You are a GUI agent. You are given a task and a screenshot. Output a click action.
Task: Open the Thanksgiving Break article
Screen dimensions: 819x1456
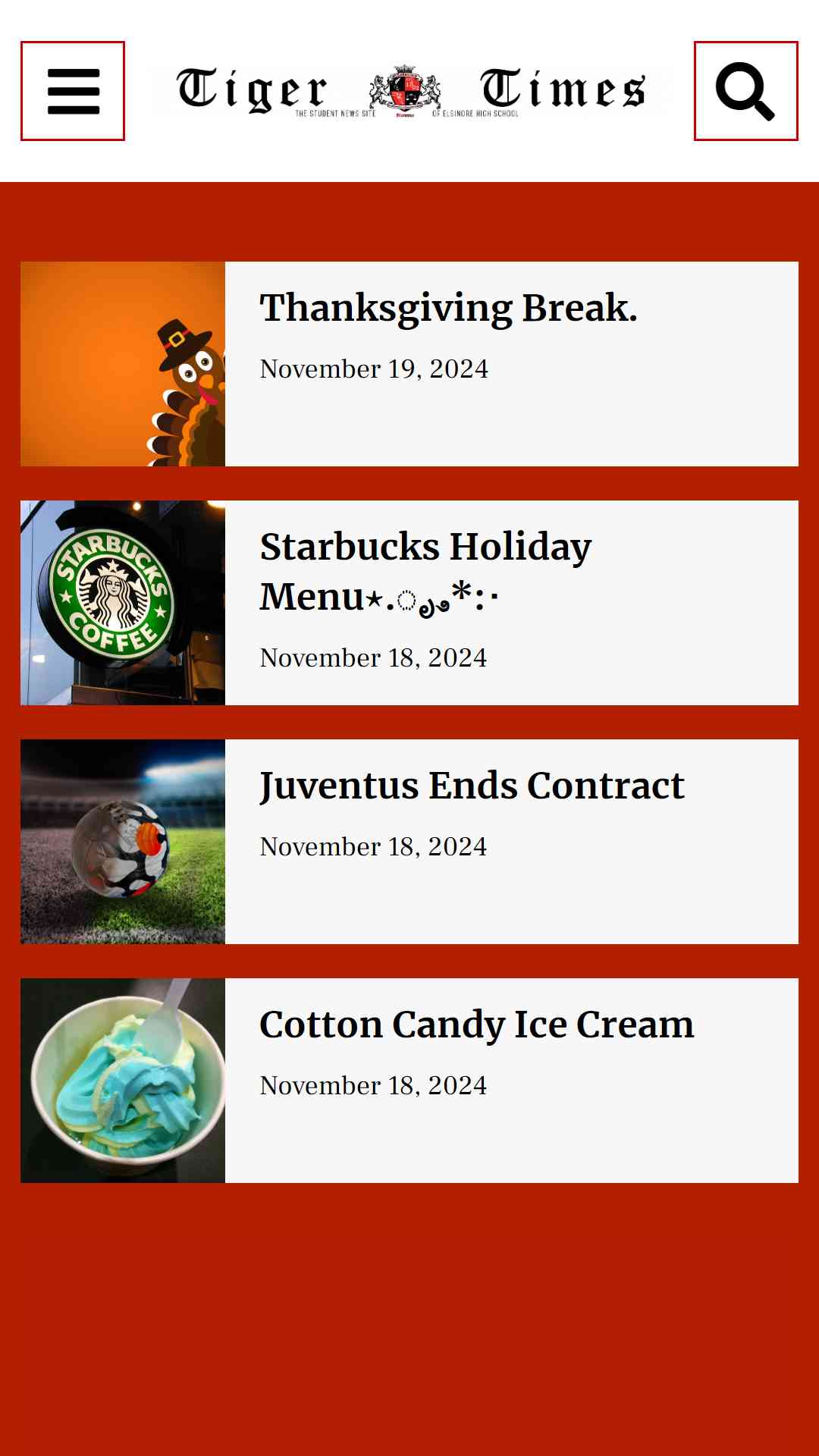[x=448, y=308]
